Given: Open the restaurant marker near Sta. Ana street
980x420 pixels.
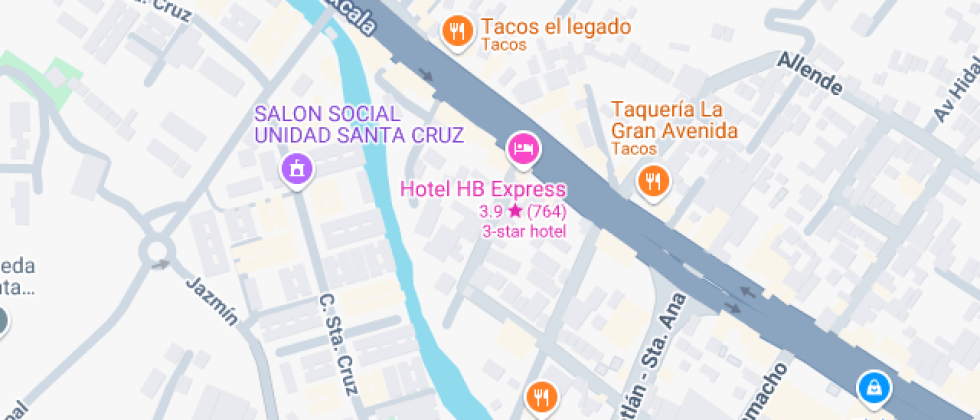Looking at the screenshot, I should pos(542,397).
